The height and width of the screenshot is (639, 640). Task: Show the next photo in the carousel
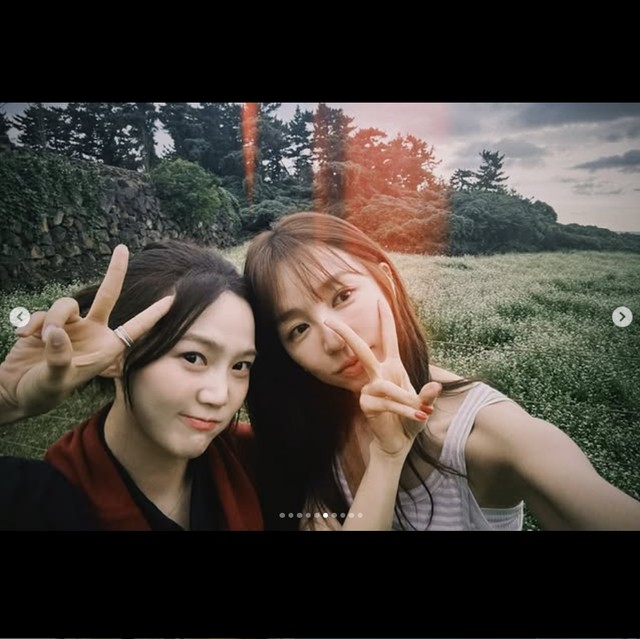pos(622,317)
